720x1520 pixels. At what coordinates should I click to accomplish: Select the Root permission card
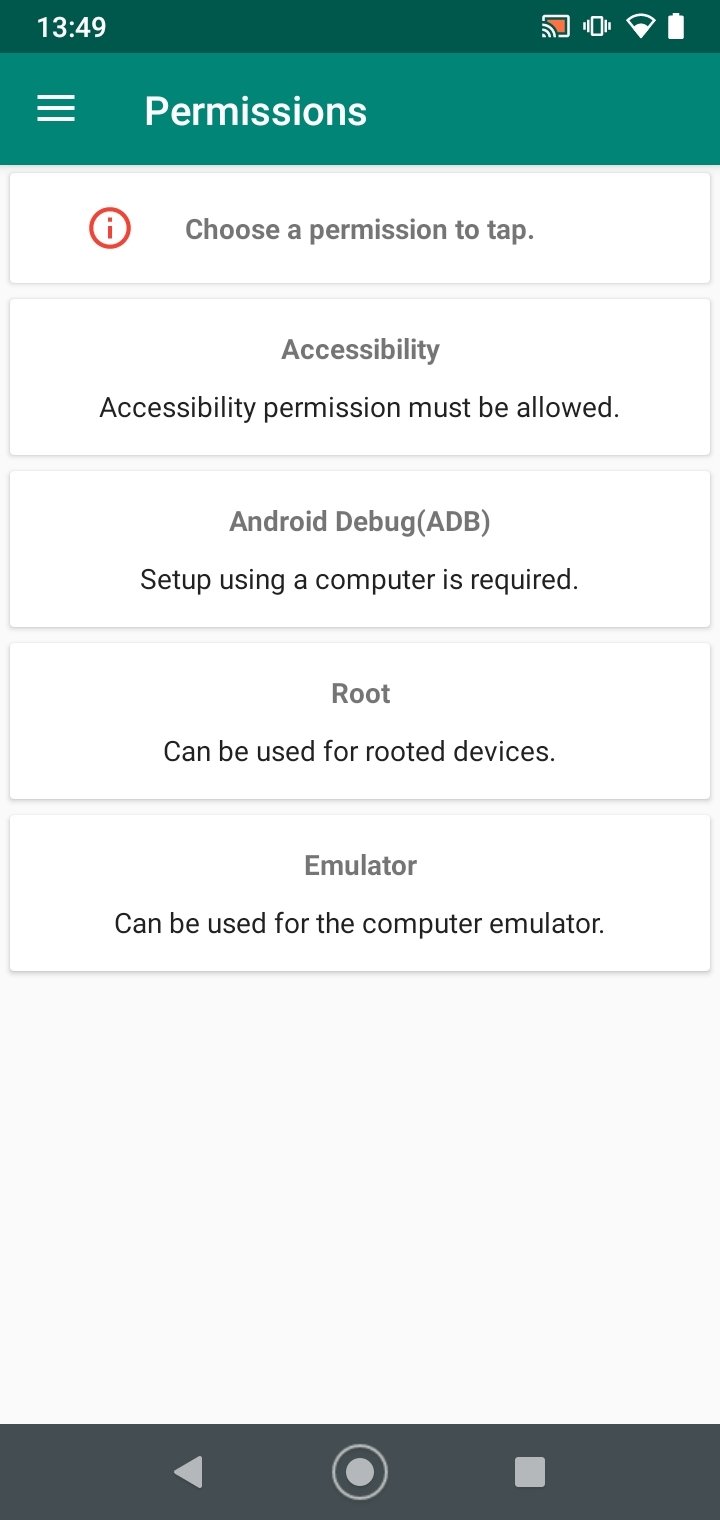point(360,721)
